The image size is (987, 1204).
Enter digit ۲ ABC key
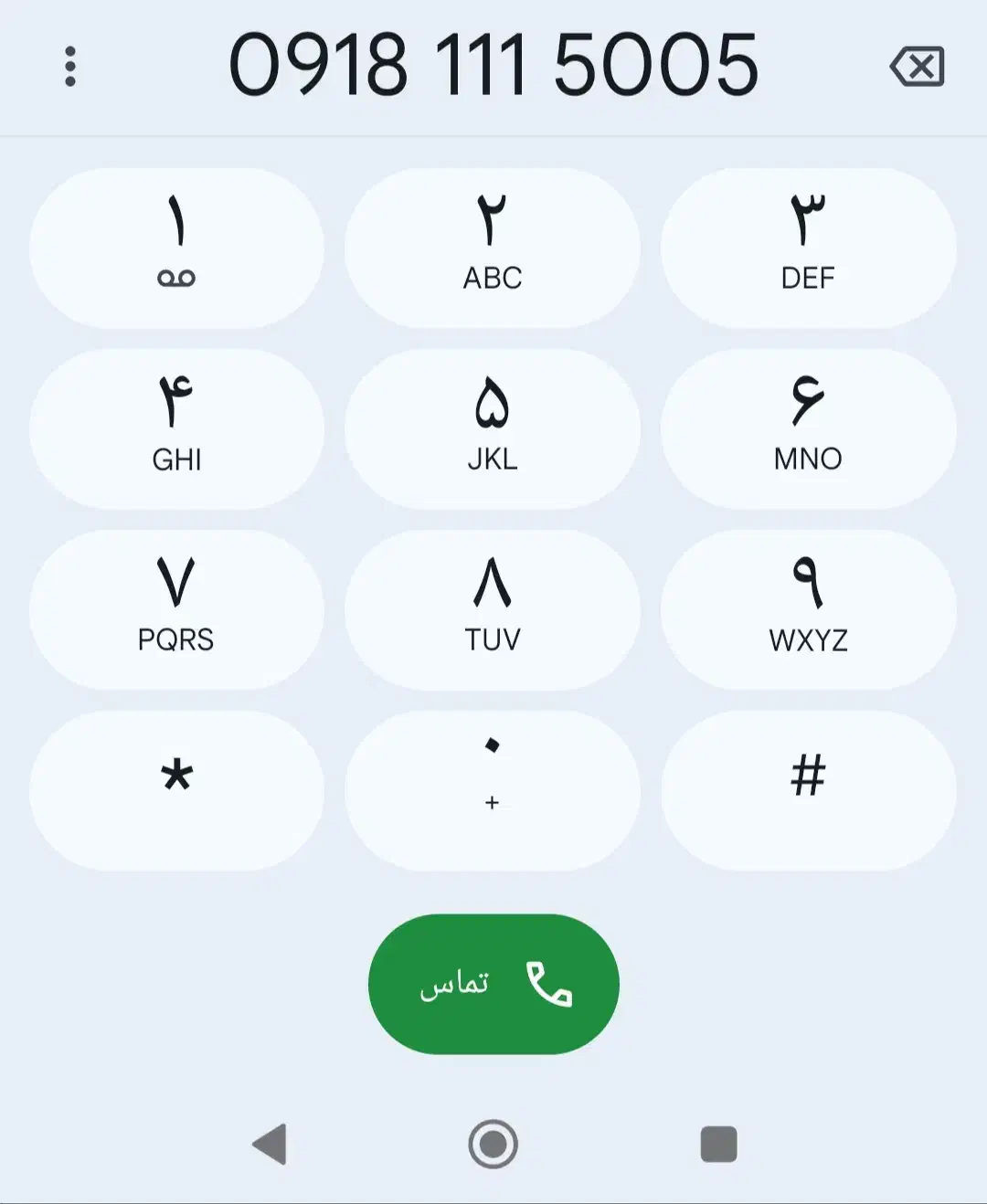point(493,248)
